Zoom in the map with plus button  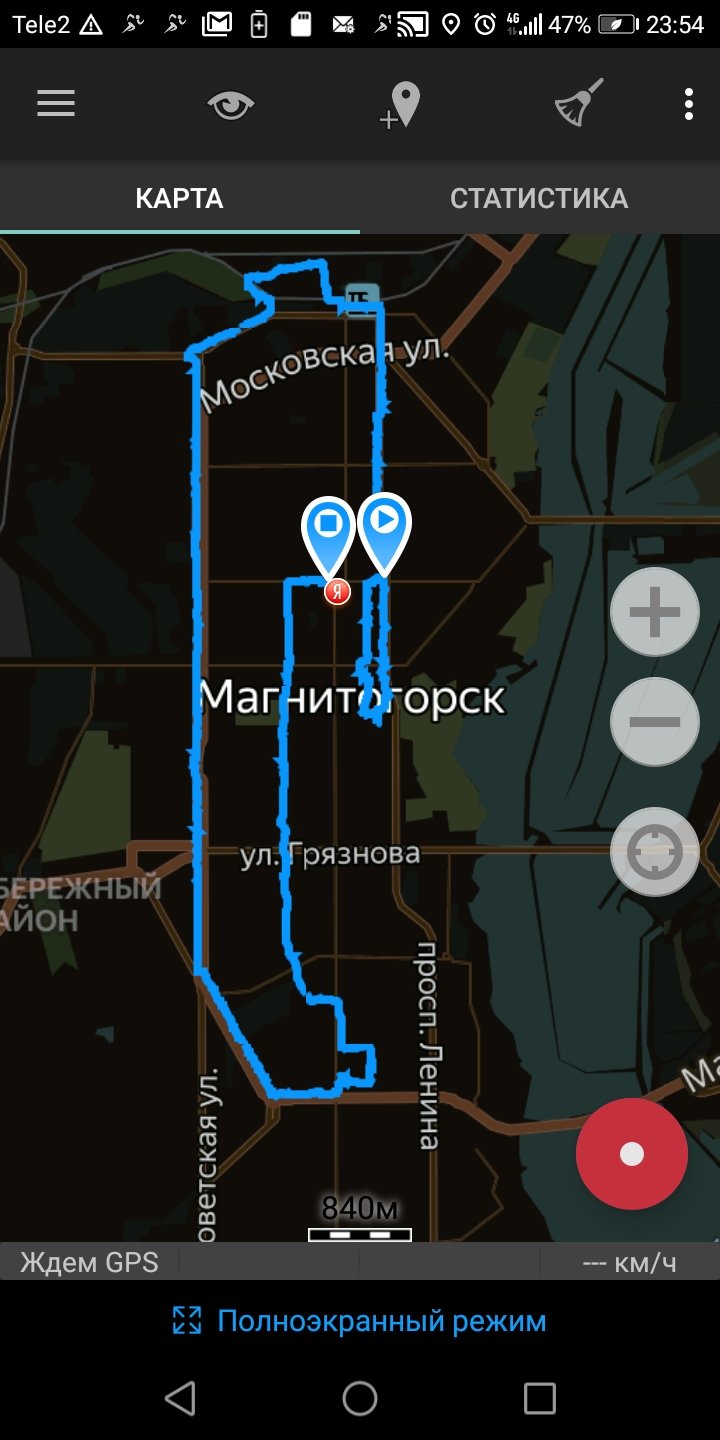[x=655, y=613]
